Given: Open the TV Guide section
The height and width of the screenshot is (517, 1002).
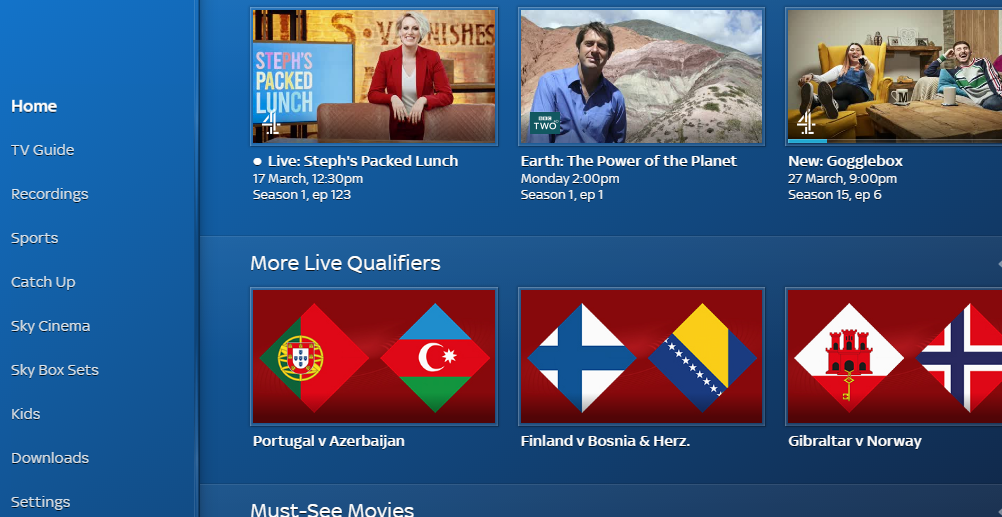Looking at the screenshot, I should (43, 150).
